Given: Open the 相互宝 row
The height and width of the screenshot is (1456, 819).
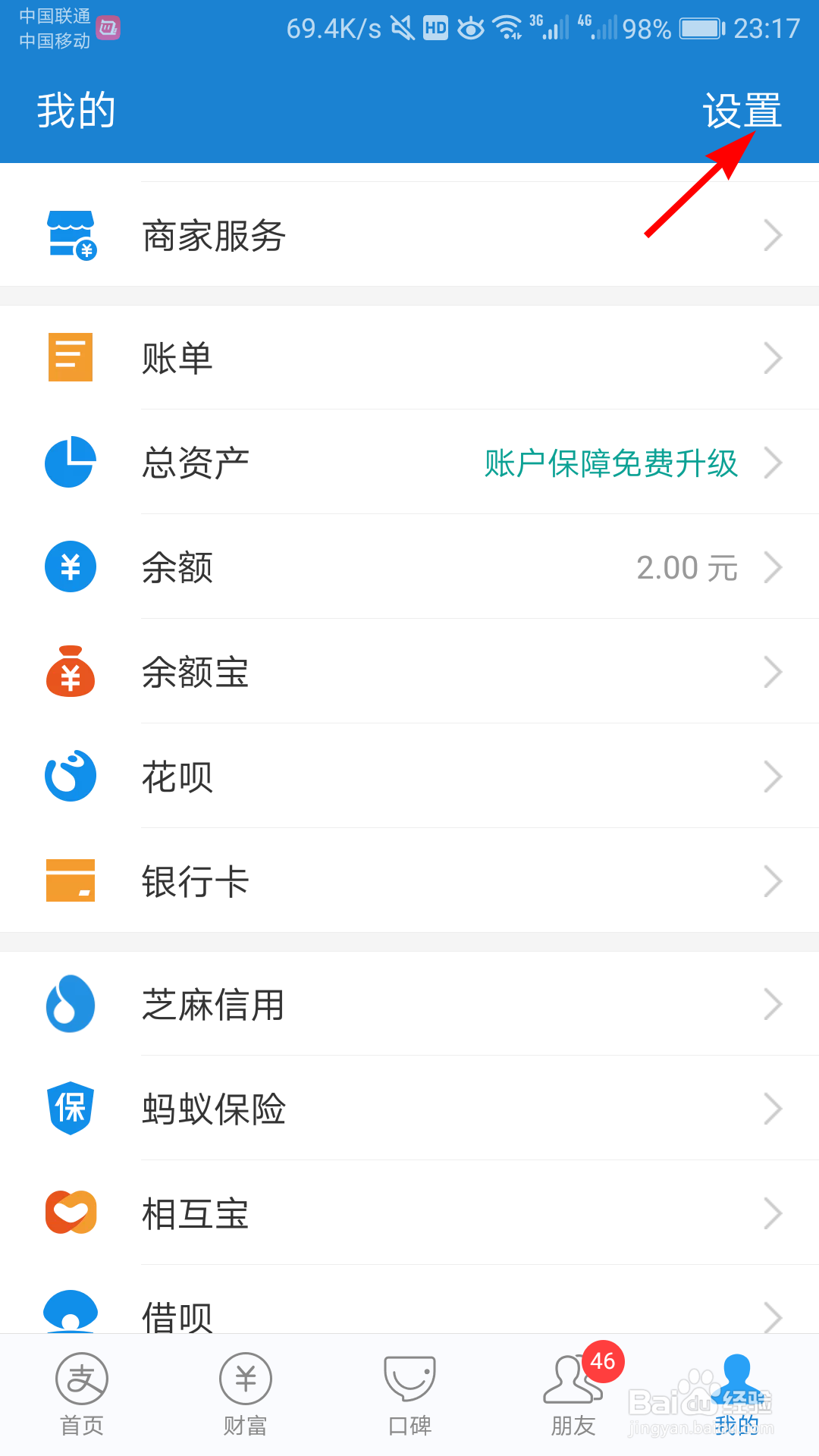Looking at the screenshot, I should point(409,1213).
